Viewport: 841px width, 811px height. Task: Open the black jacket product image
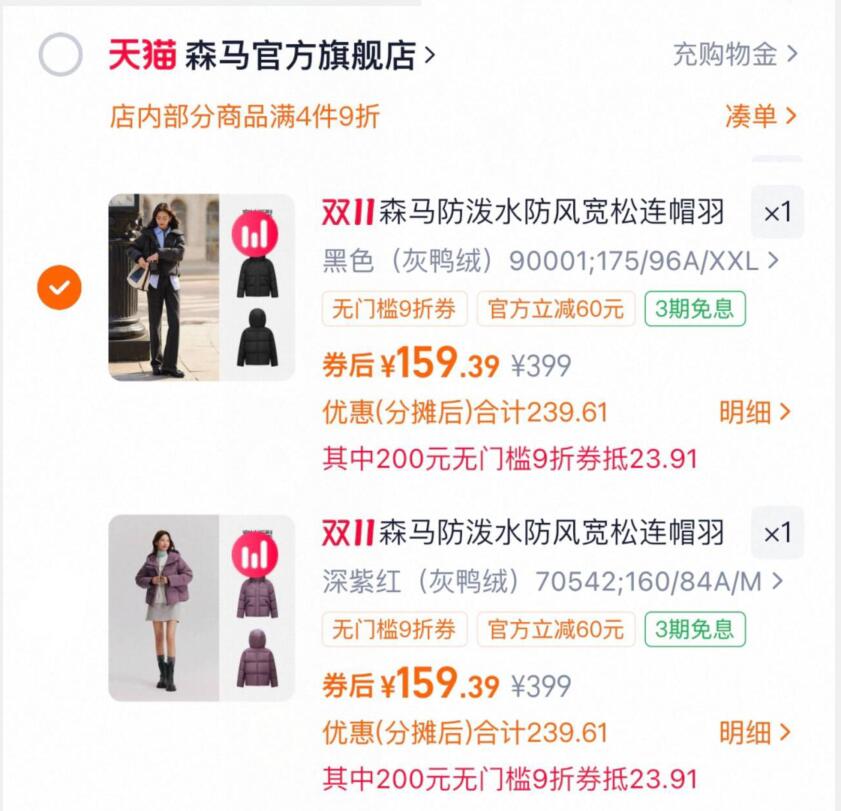201,287
